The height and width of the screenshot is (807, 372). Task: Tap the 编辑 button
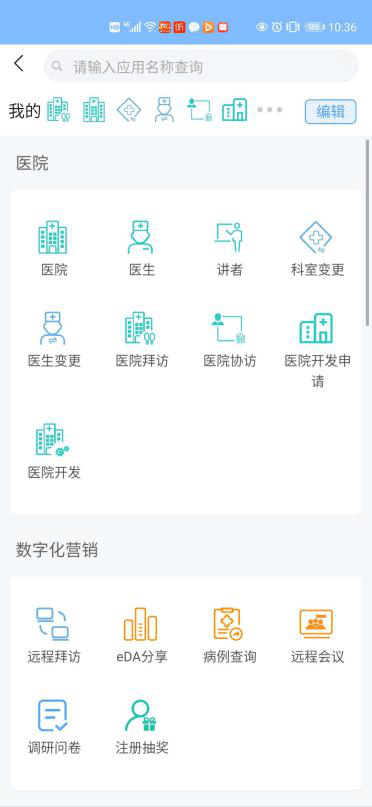[x=330, y=111]
